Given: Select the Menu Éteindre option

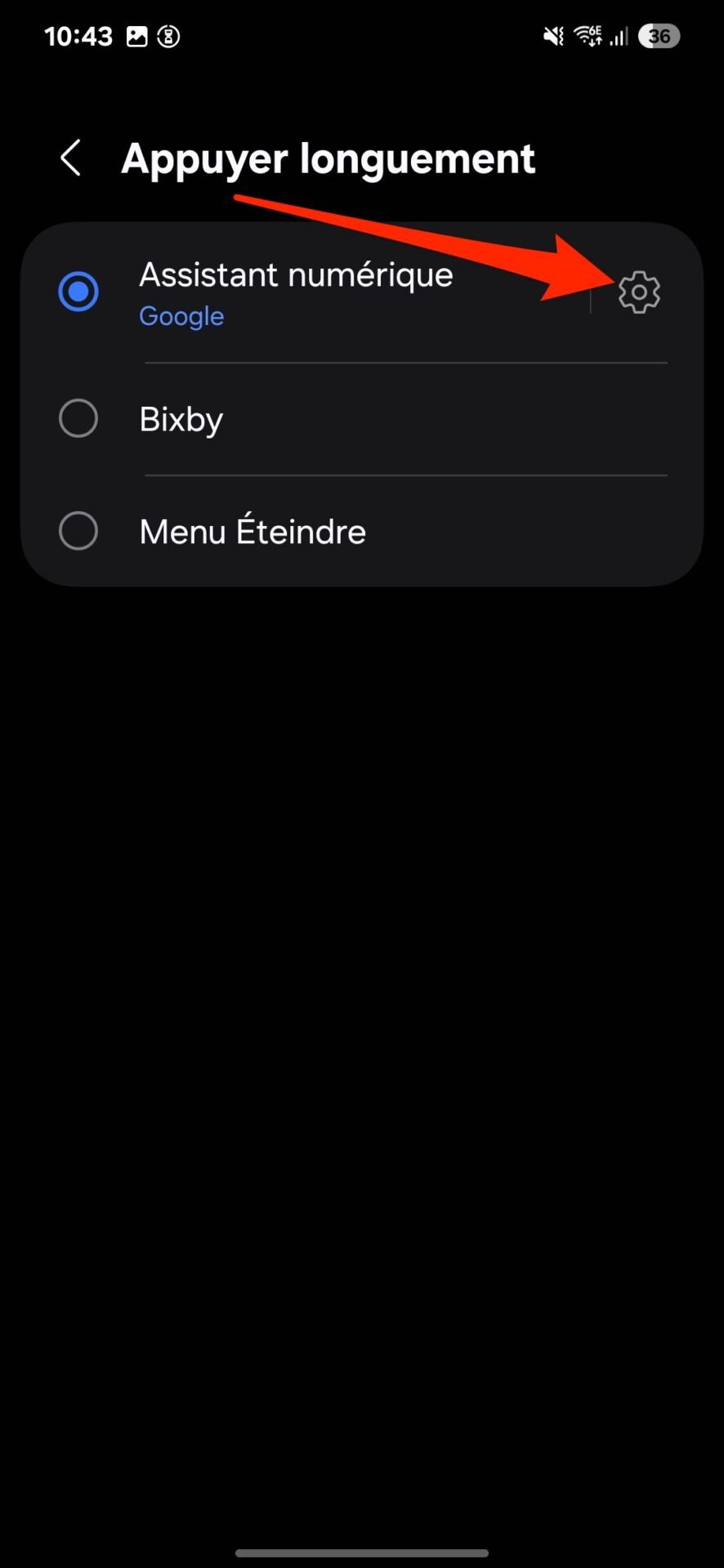Looking at the screenshot, I should pos(362,532).
